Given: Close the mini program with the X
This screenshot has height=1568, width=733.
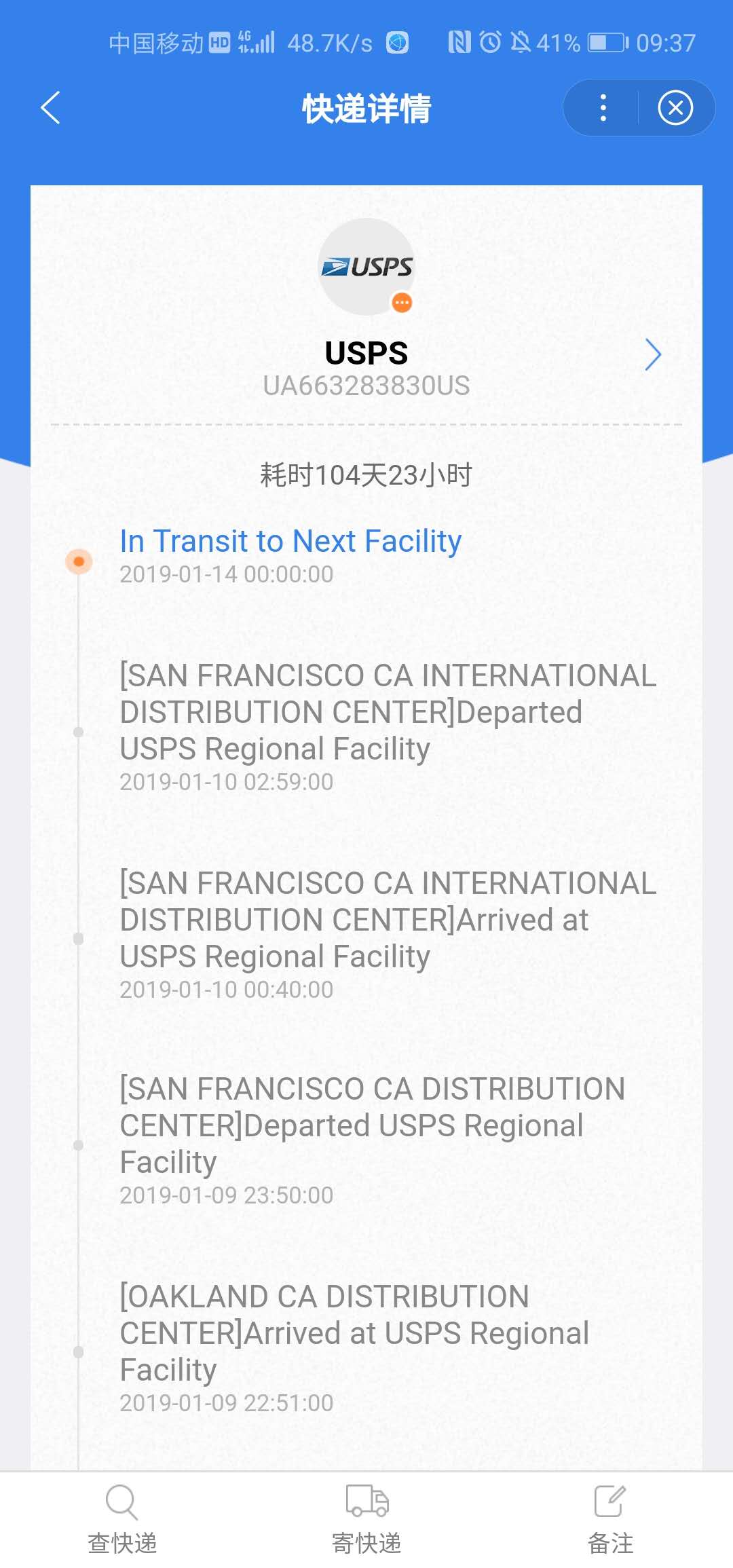Looking at the screenshot, I should click(x=675, y=108).
